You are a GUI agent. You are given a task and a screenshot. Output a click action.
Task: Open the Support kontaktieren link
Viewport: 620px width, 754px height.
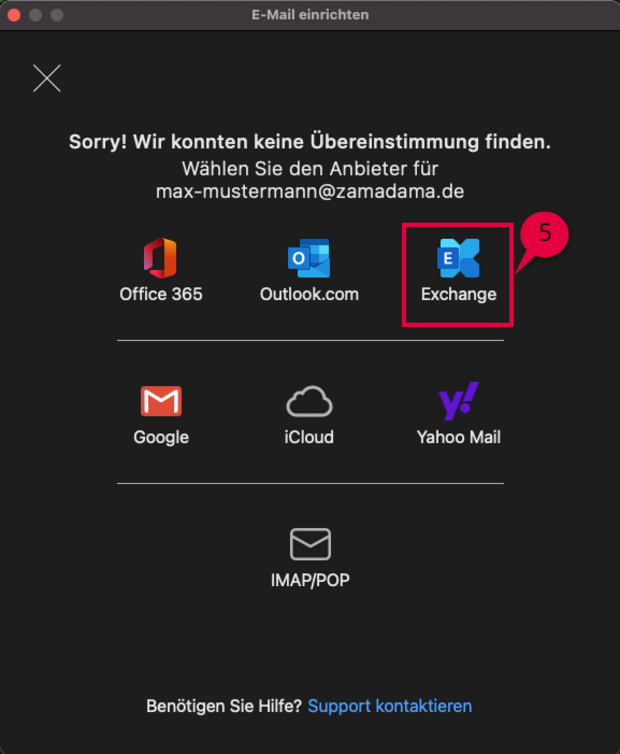[390, 706]
